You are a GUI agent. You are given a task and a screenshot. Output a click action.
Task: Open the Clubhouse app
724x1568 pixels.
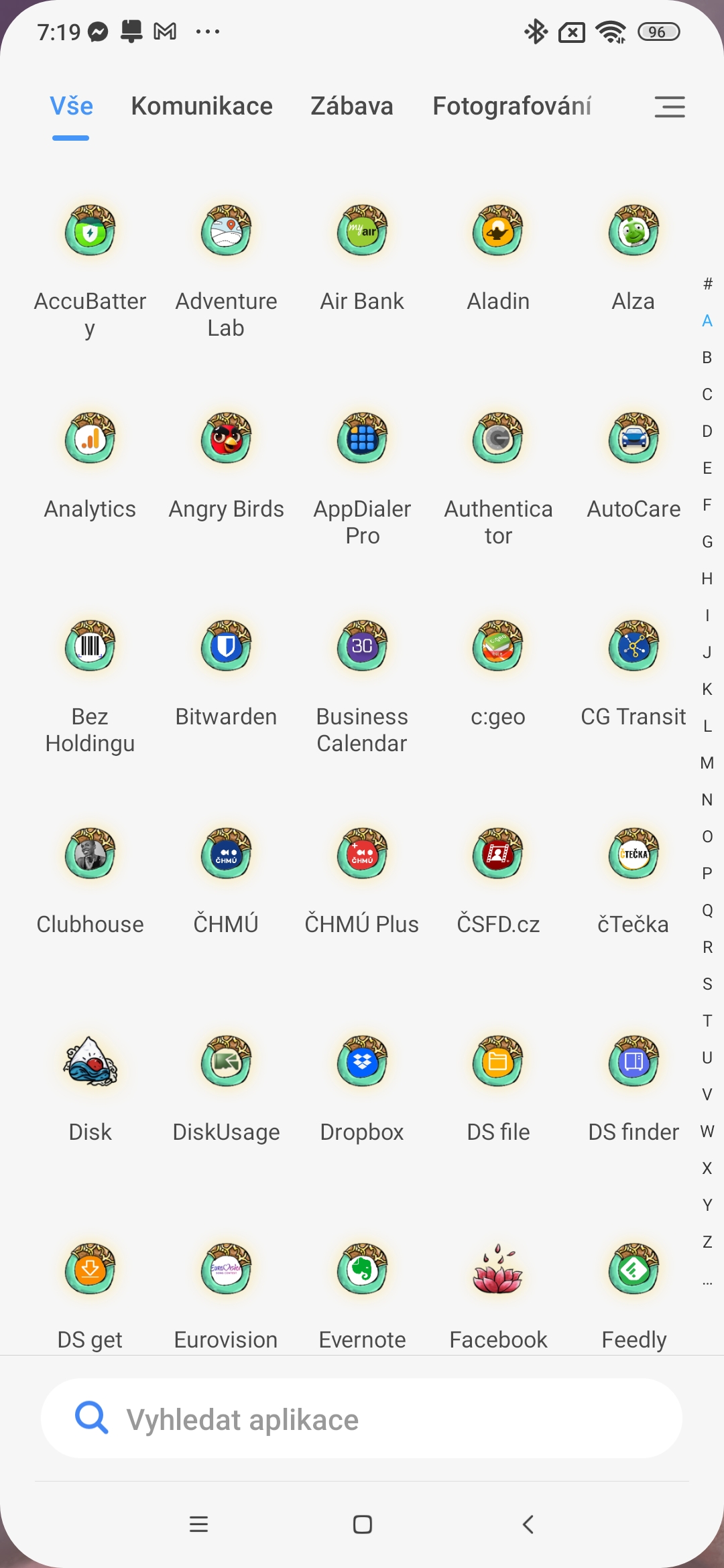click(90, 854)
